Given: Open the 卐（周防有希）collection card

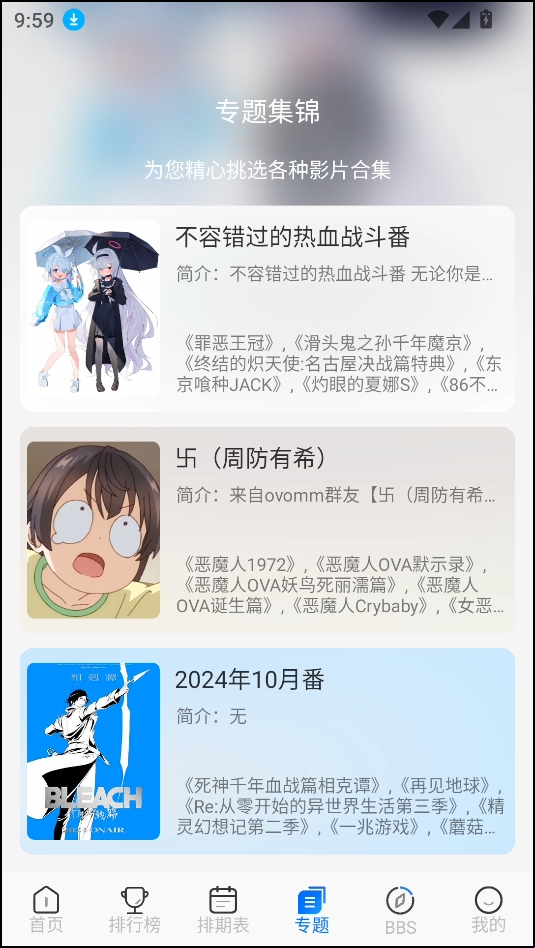Looking at the screenshot, I should pos(267,530).
